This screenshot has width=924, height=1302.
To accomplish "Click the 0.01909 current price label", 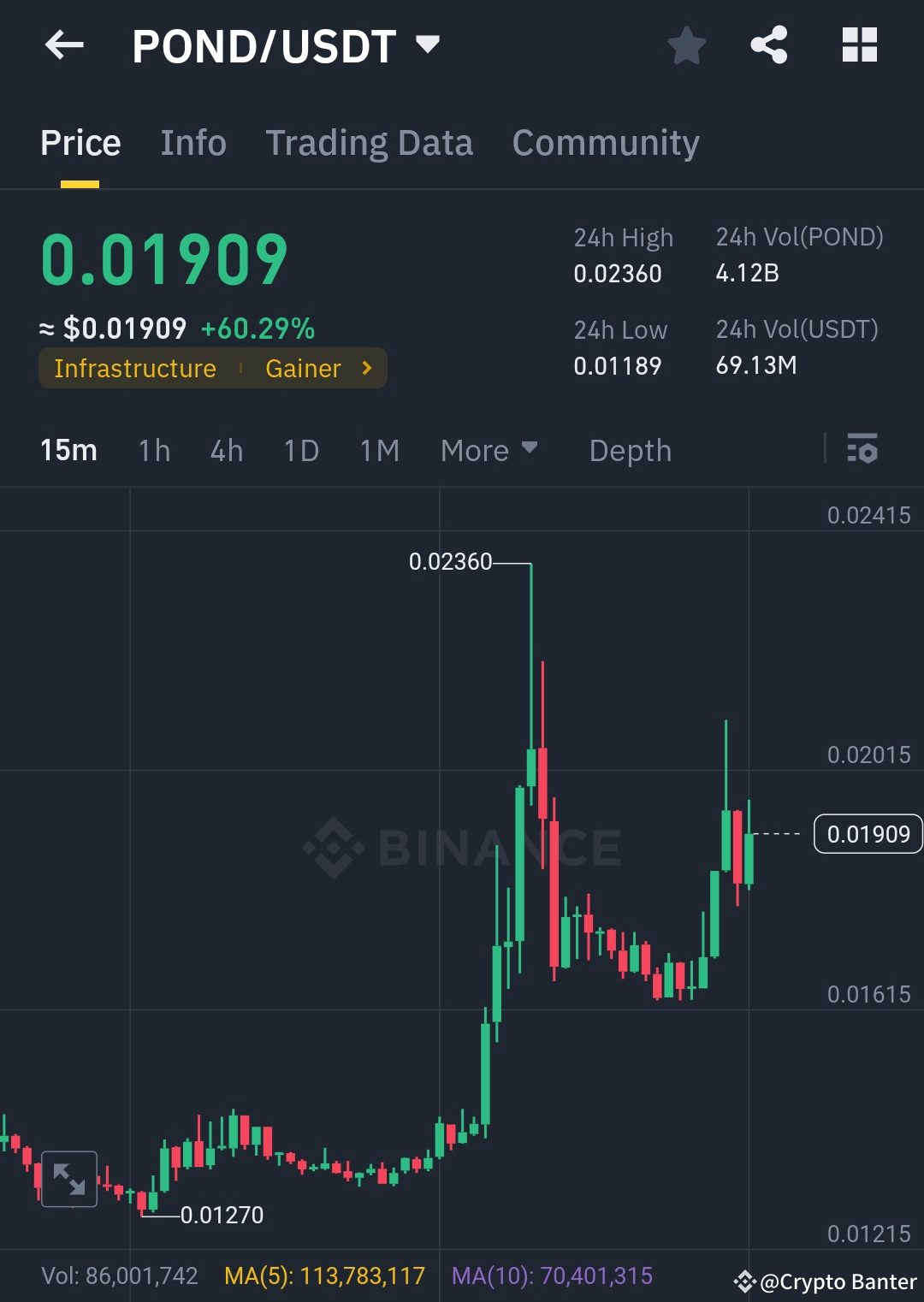I will (x=868, y=834).
